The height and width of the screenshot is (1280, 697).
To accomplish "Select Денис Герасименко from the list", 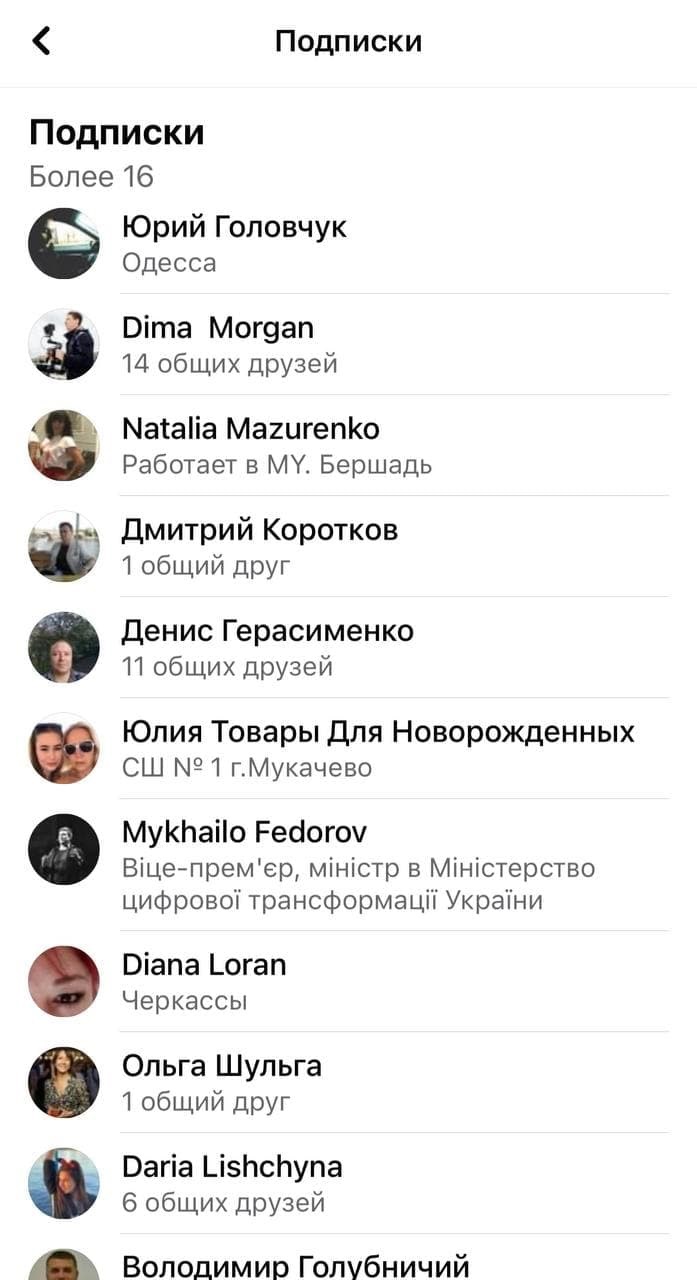I will coord(267,632).
